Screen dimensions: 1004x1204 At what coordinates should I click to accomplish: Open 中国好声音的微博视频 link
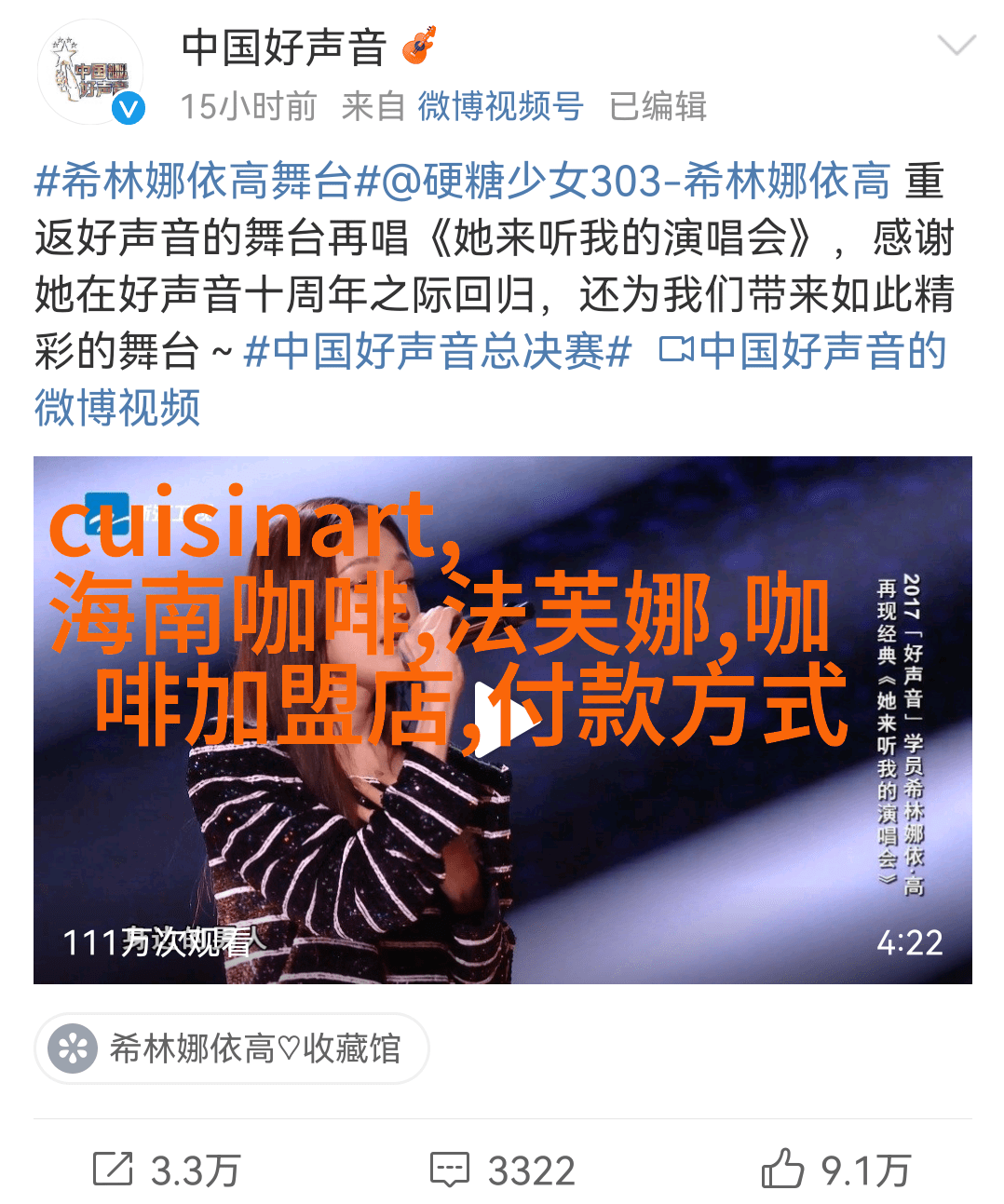[x=801, y=351]
